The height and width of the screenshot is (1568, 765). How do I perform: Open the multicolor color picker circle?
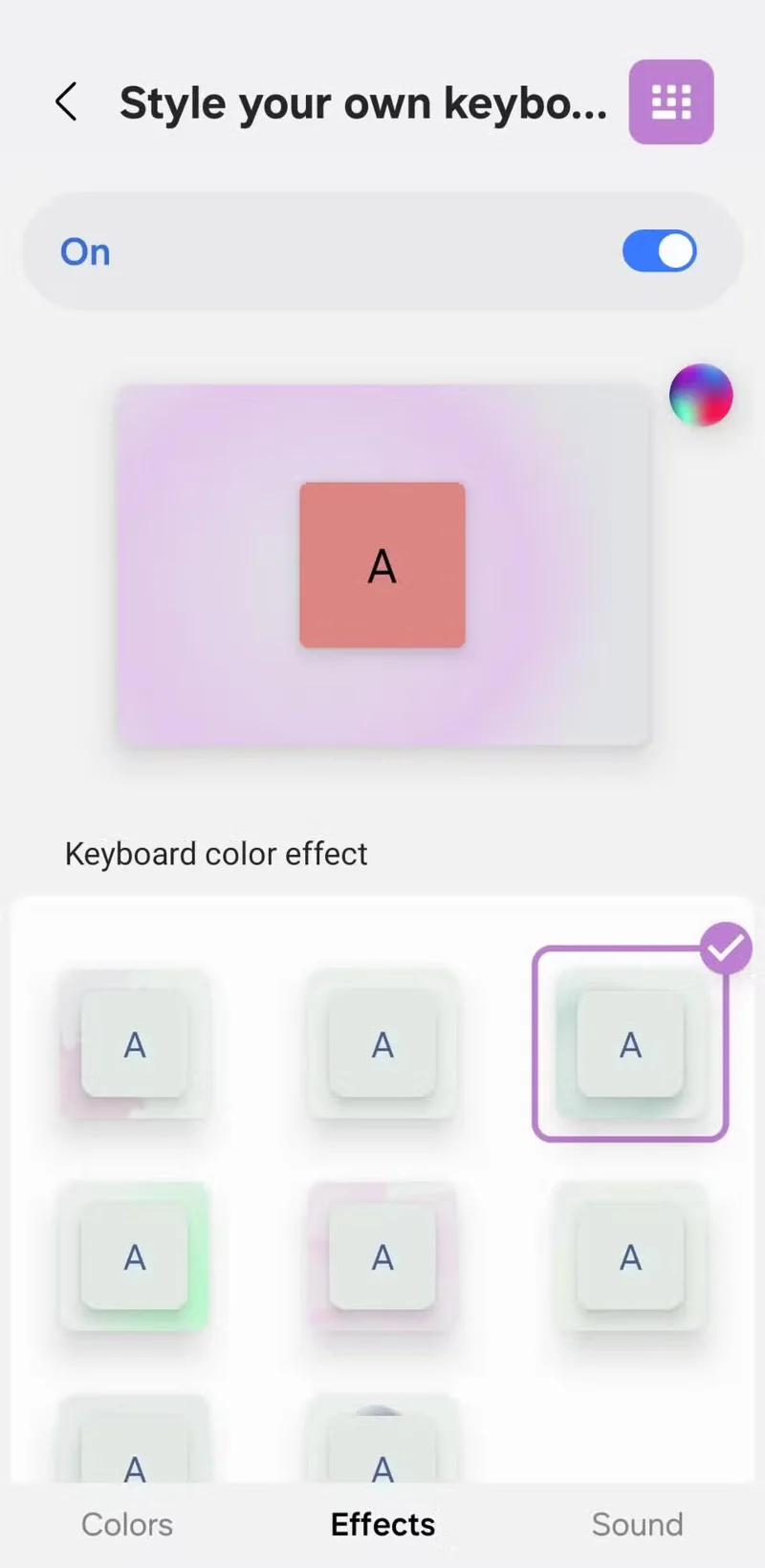[701, 395]
